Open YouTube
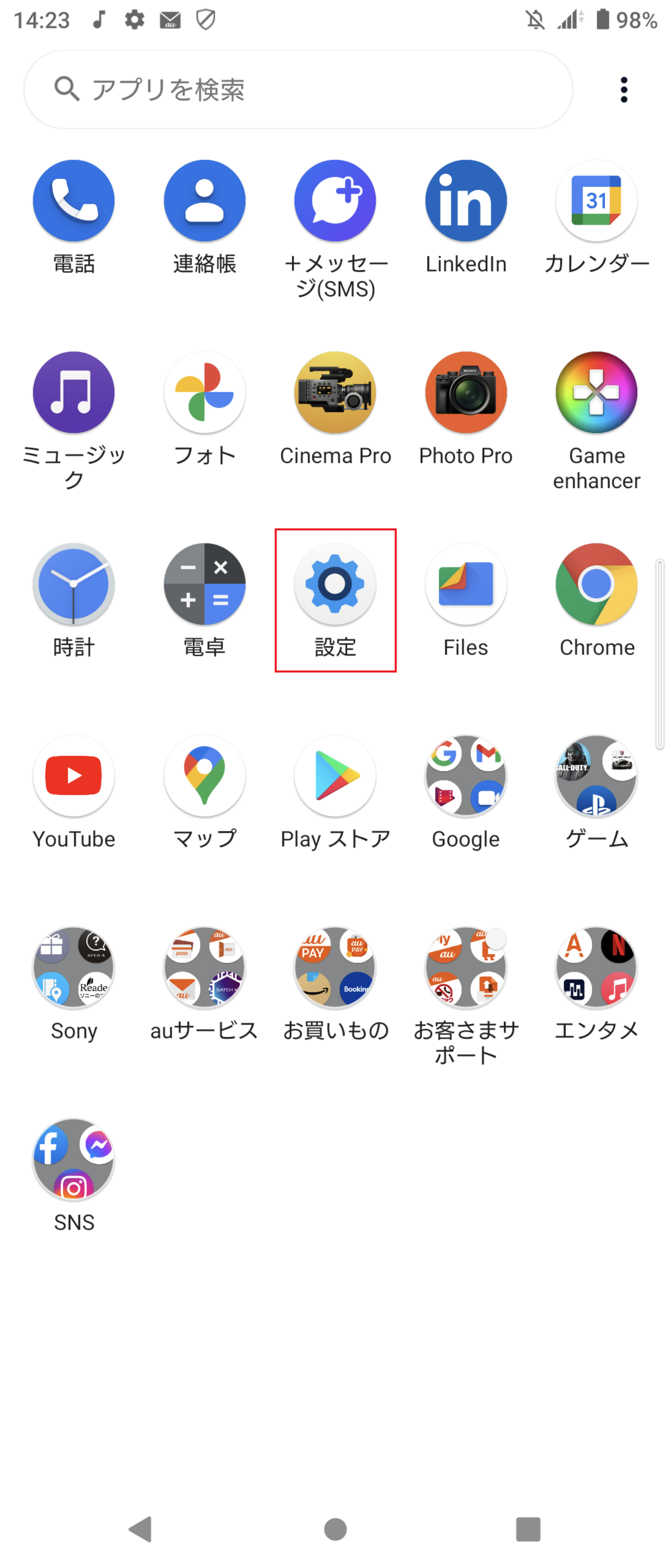 73,776
